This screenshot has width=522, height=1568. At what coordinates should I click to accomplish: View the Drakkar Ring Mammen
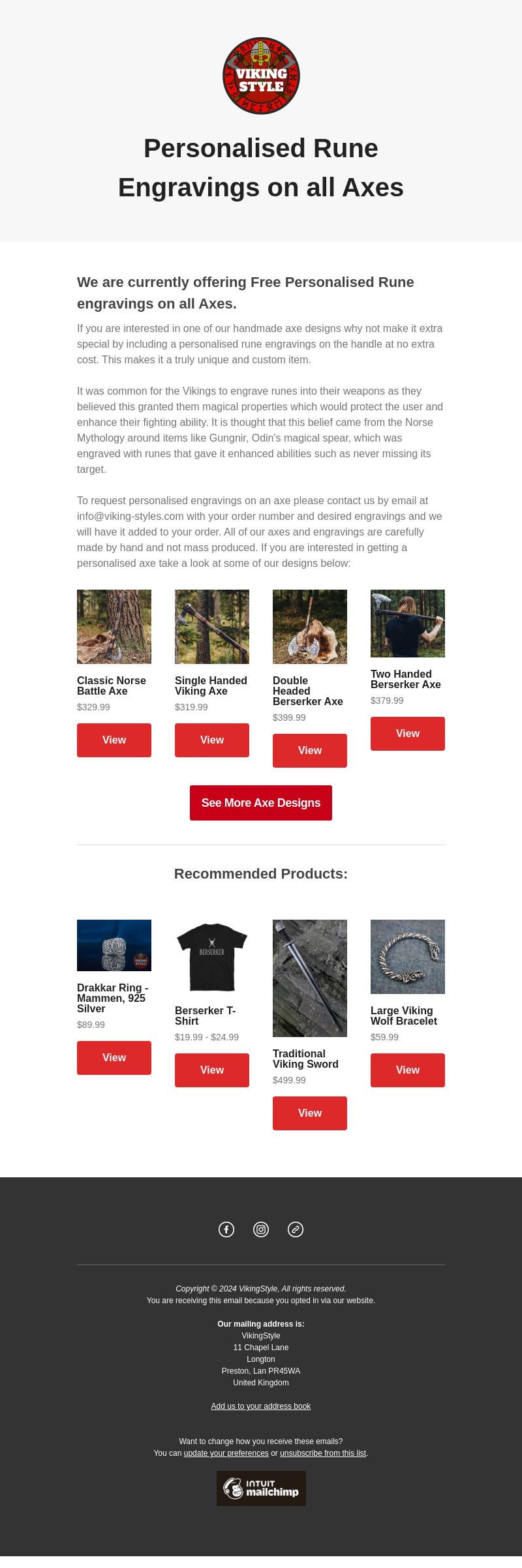pos(114,1058)
